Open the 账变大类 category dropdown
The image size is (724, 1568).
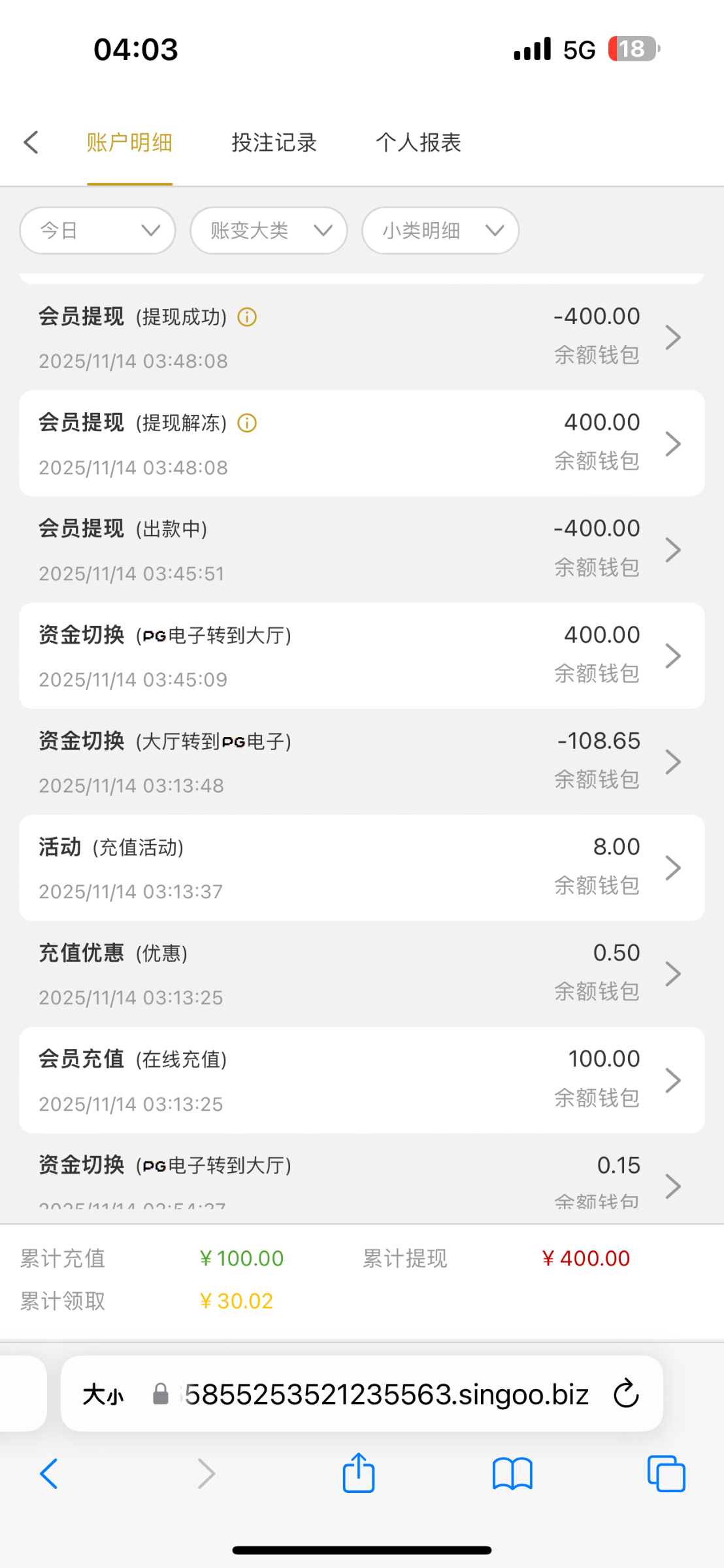coord(269,230)
